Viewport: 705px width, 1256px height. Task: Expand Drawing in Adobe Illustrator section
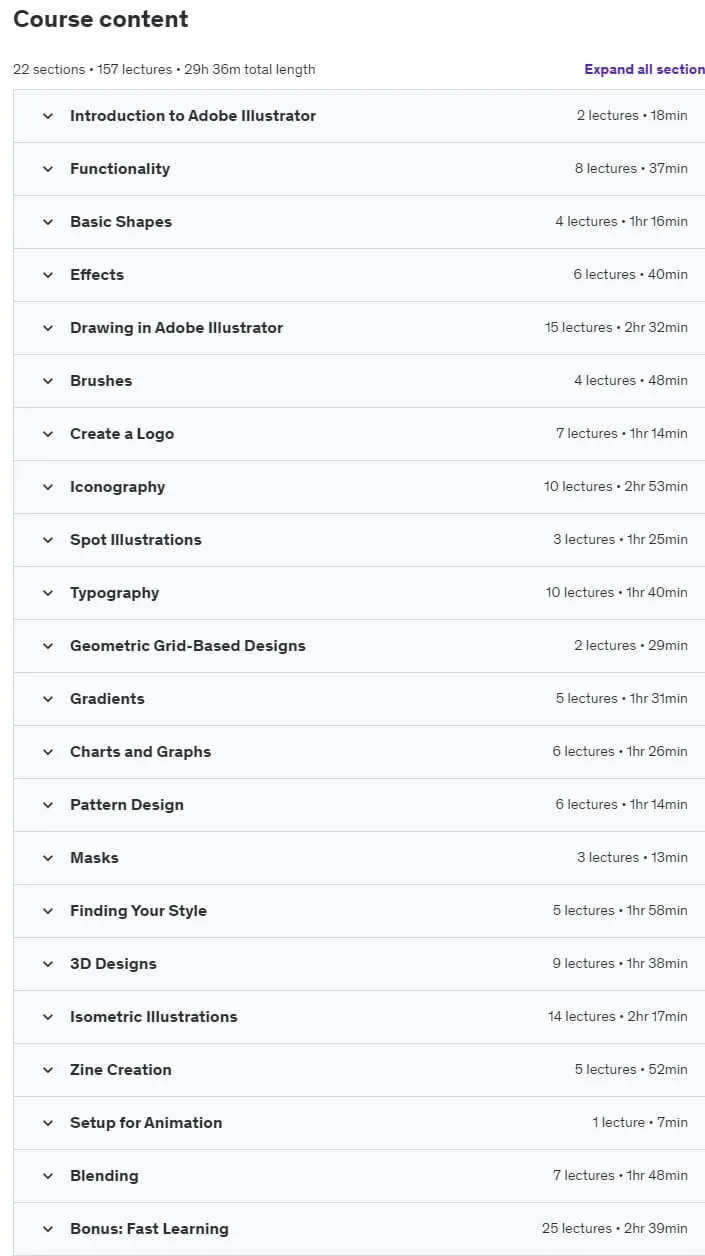point(359,328)
